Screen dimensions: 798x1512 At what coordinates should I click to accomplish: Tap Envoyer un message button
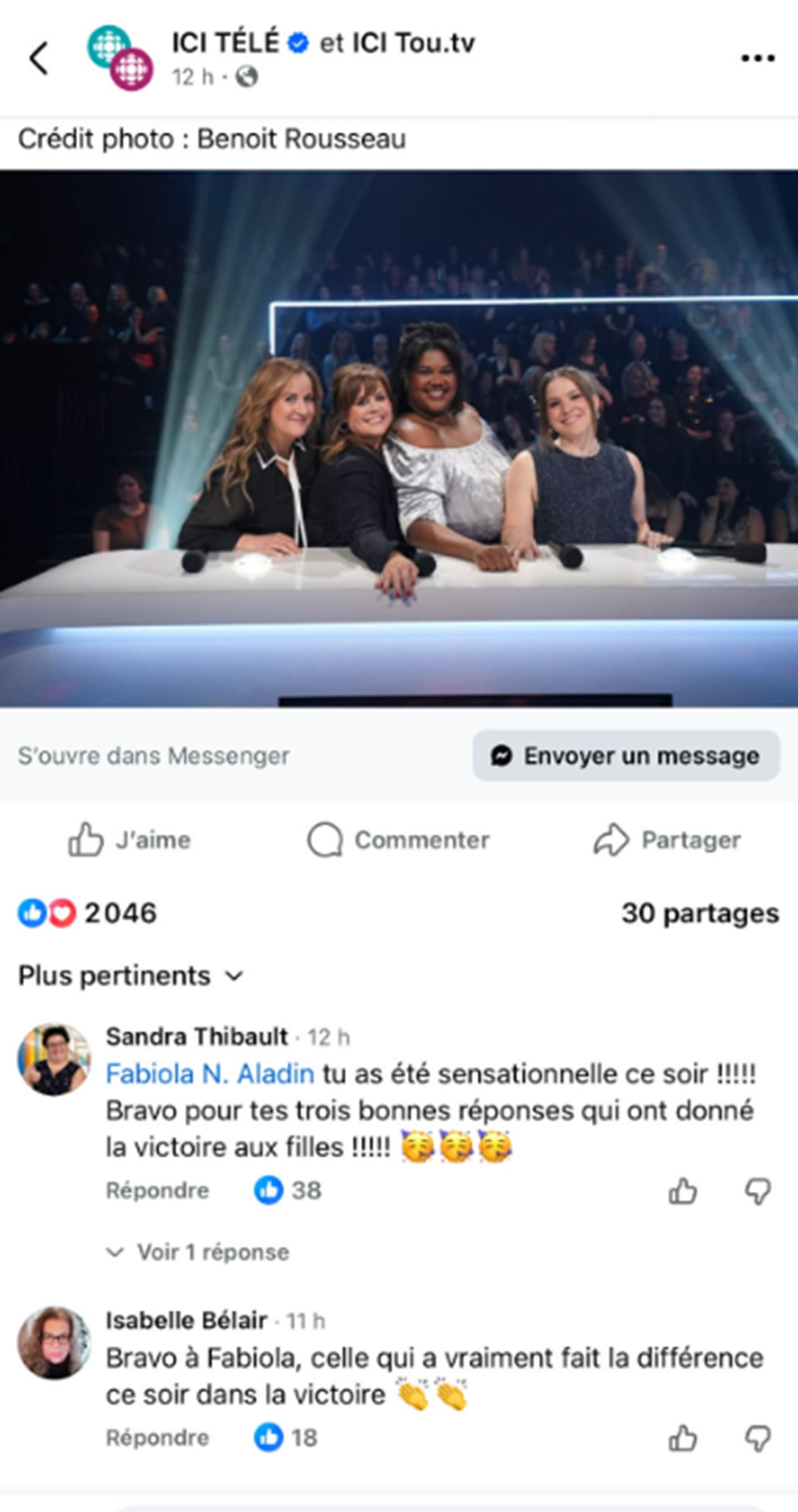pyautogui.click(x=626, y=756)
